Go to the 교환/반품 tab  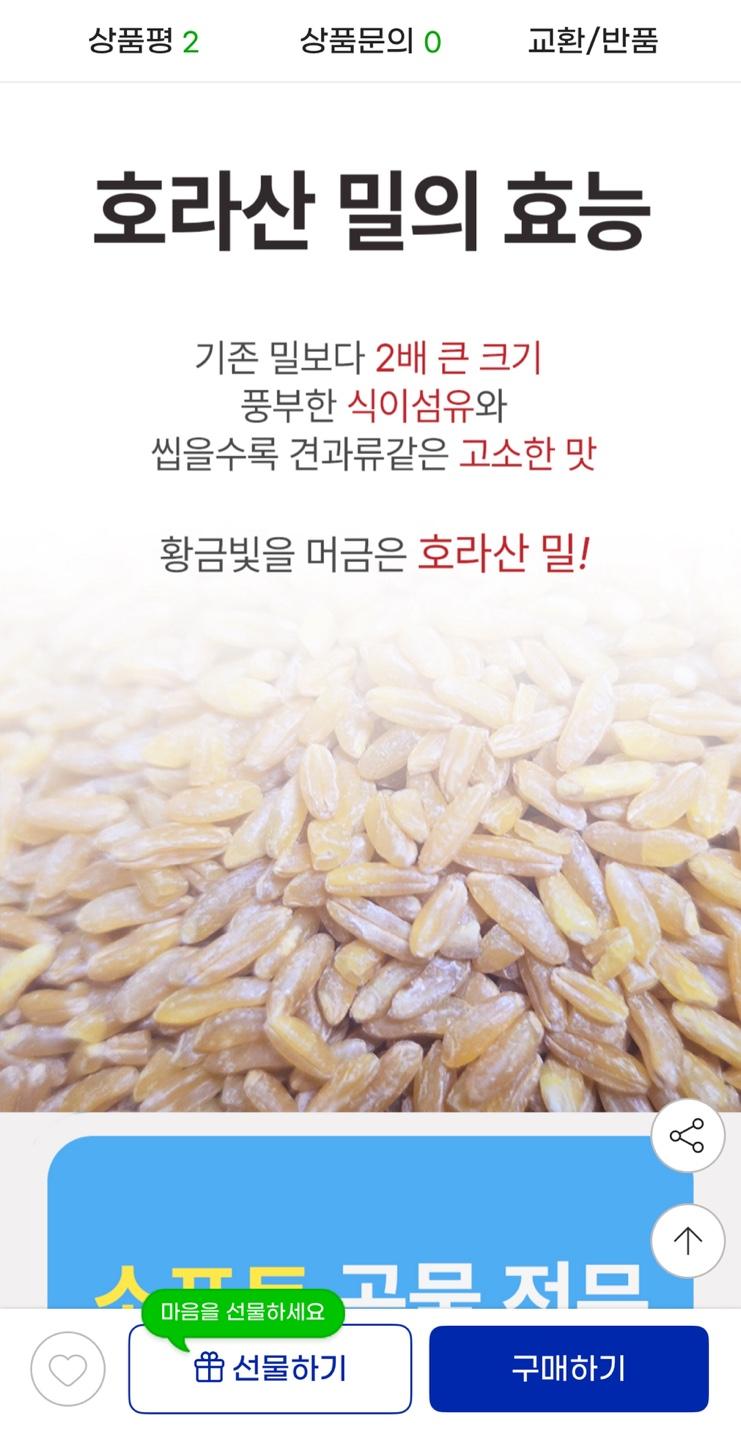point(592,41)
